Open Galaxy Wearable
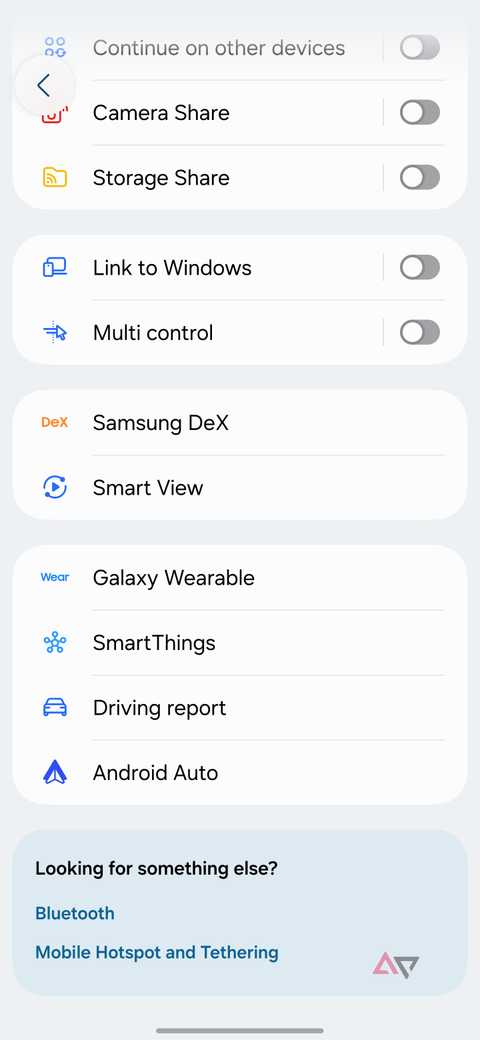The width and height of the screenshot is (480, 1040). tap(240, 578)
